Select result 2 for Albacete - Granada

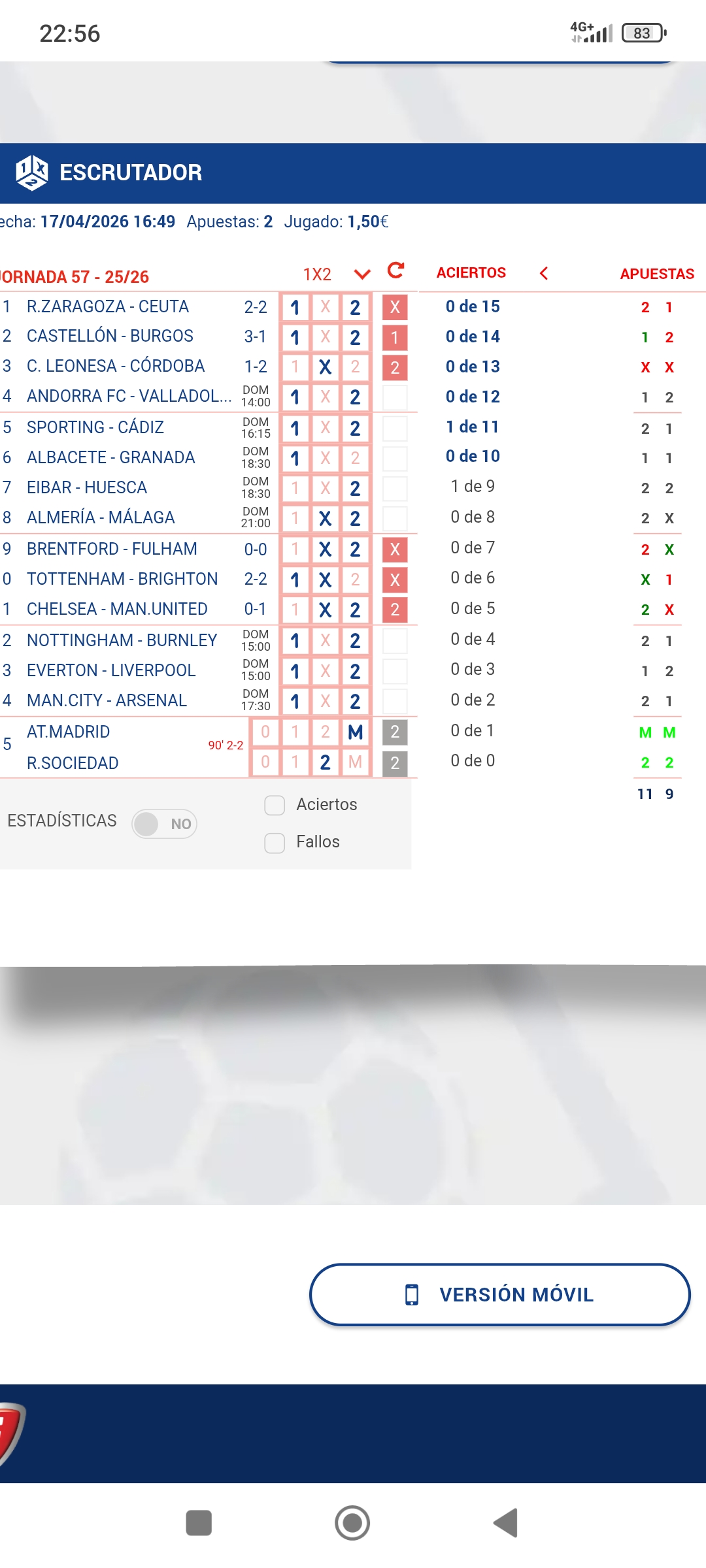coord(355,458)
